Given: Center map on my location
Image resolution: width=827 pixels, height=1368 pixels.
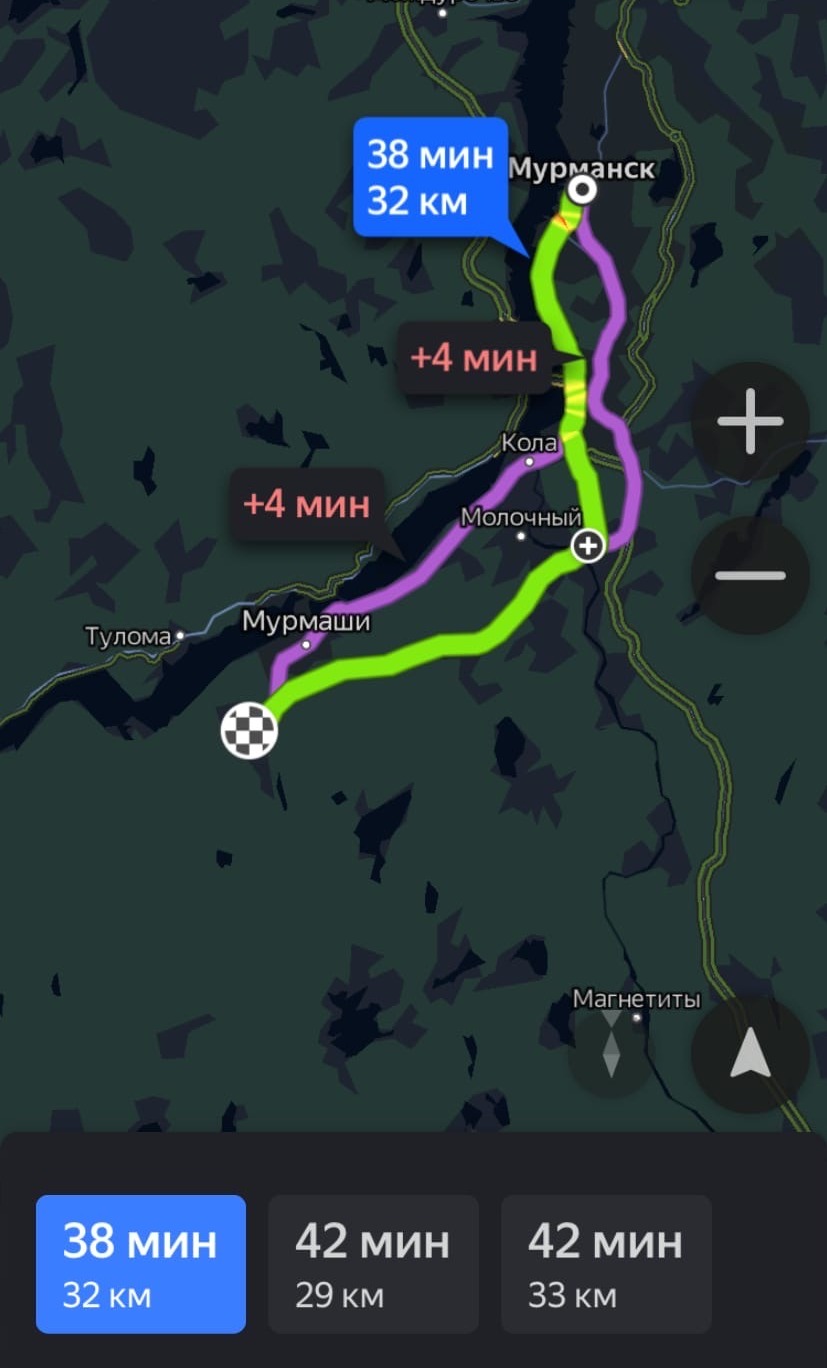Looking at the screenshot, I should (x=750, y=1054).
